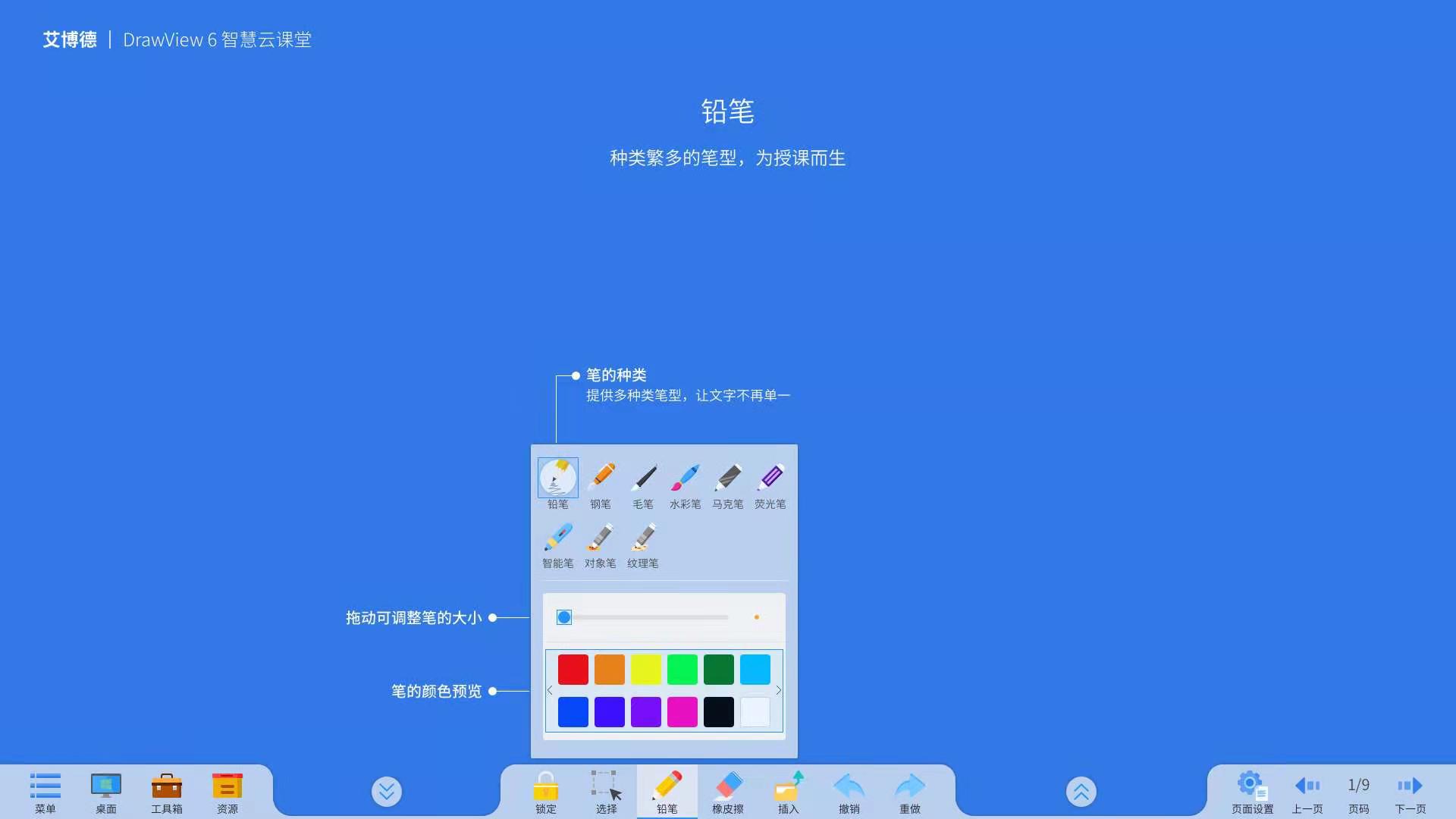Go to 下一页 next page

point(1410,792)
